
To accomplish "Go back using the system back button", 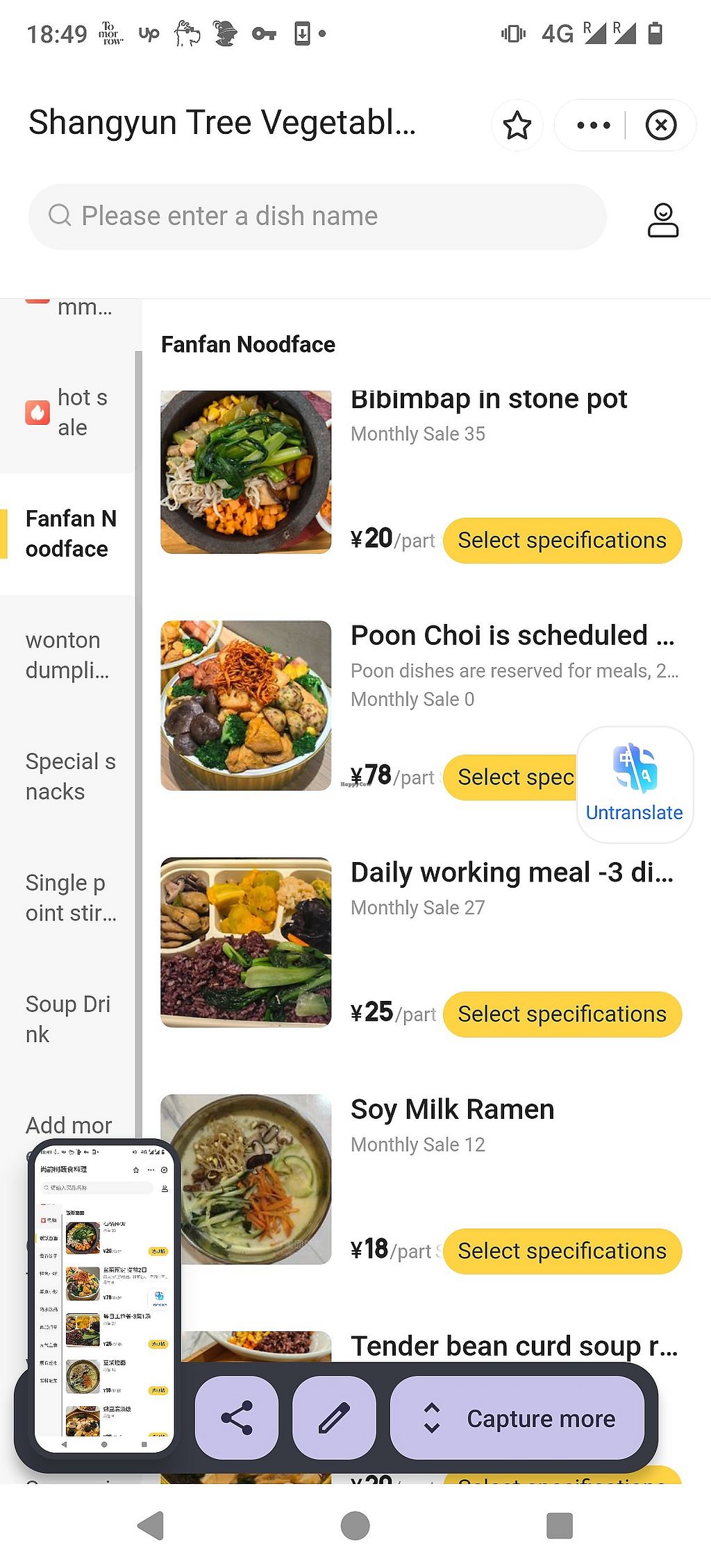I will (150, 1526).
